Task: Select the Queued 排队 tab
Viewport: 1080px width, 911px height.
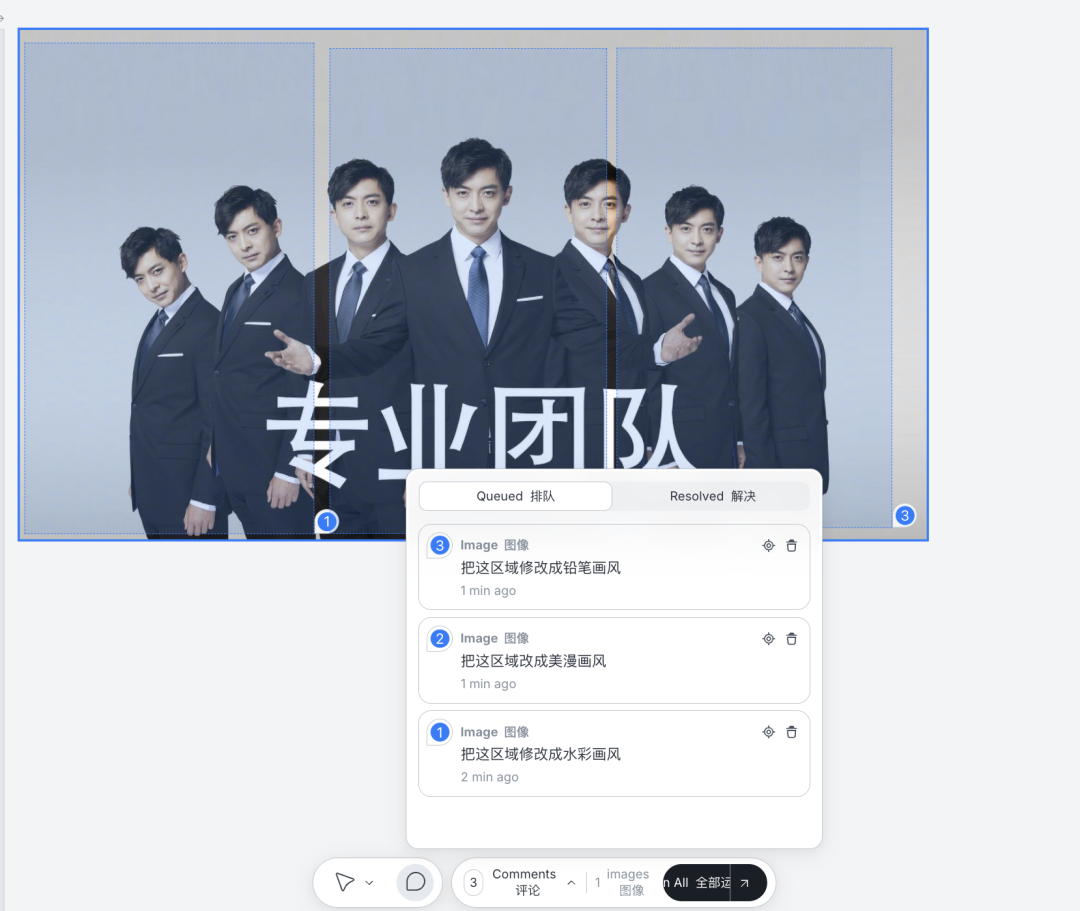Action: click(x=515, y=496)
